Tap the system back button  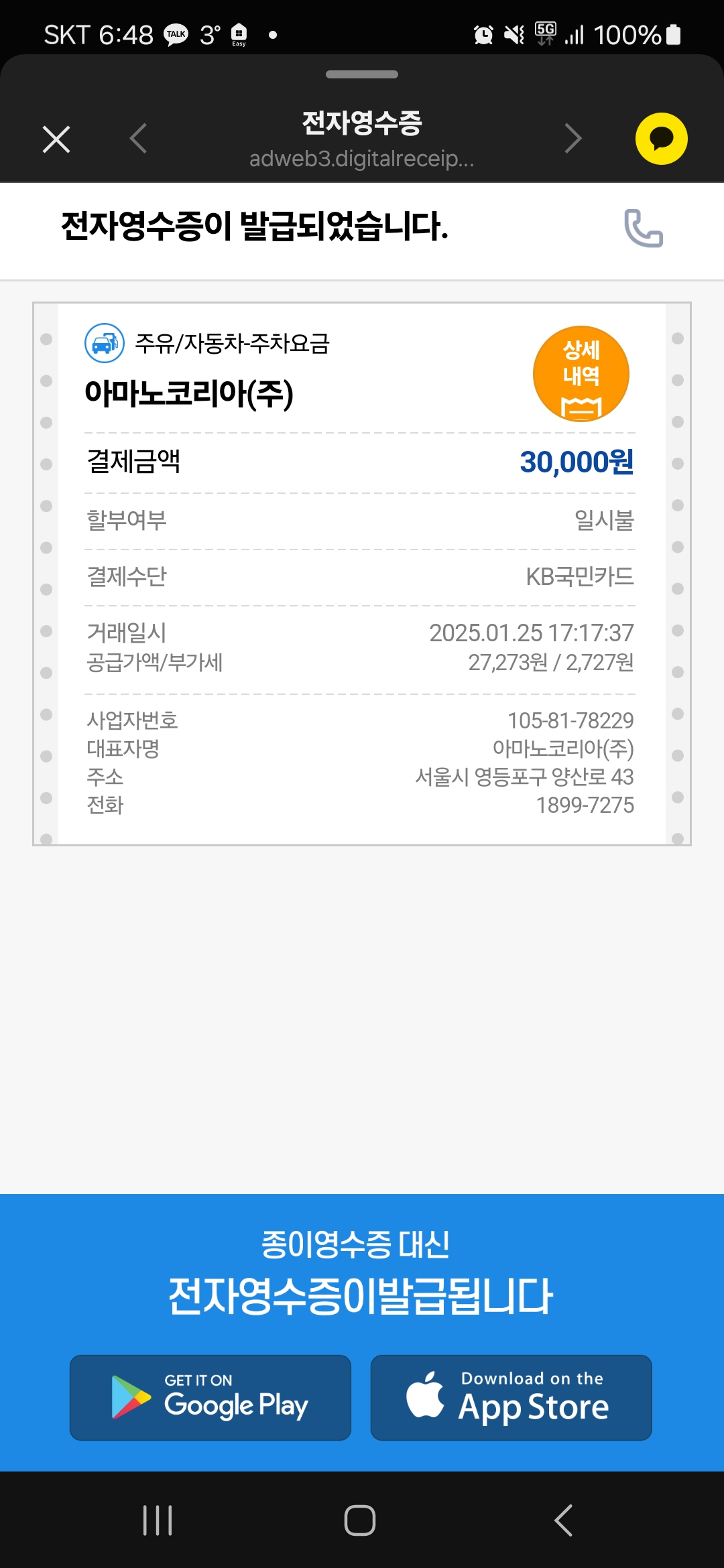pyautogui.click(x=564, y=1520)
